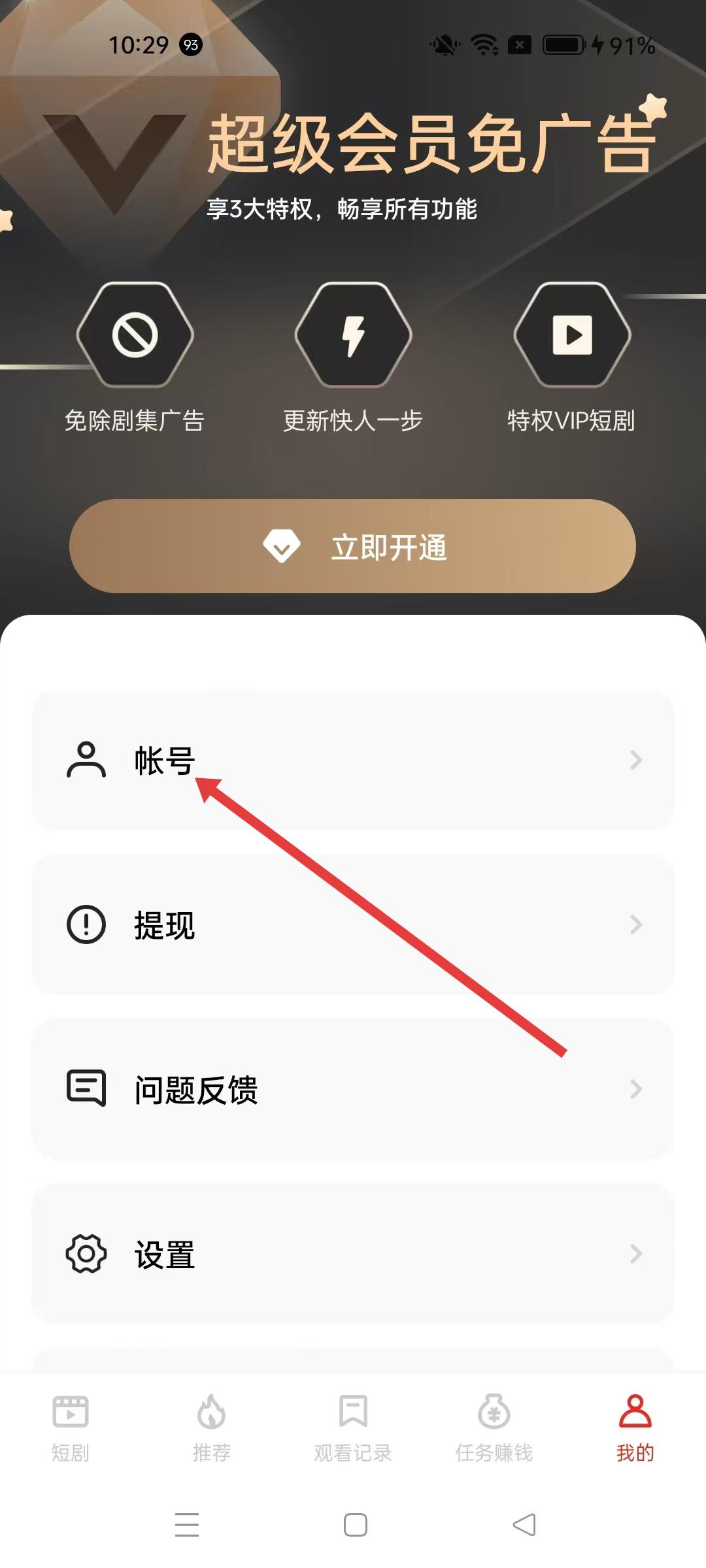The height and width of the screenshot is (1568, 706).
Task: Go back with system back button
Action: pos(524,1525)
